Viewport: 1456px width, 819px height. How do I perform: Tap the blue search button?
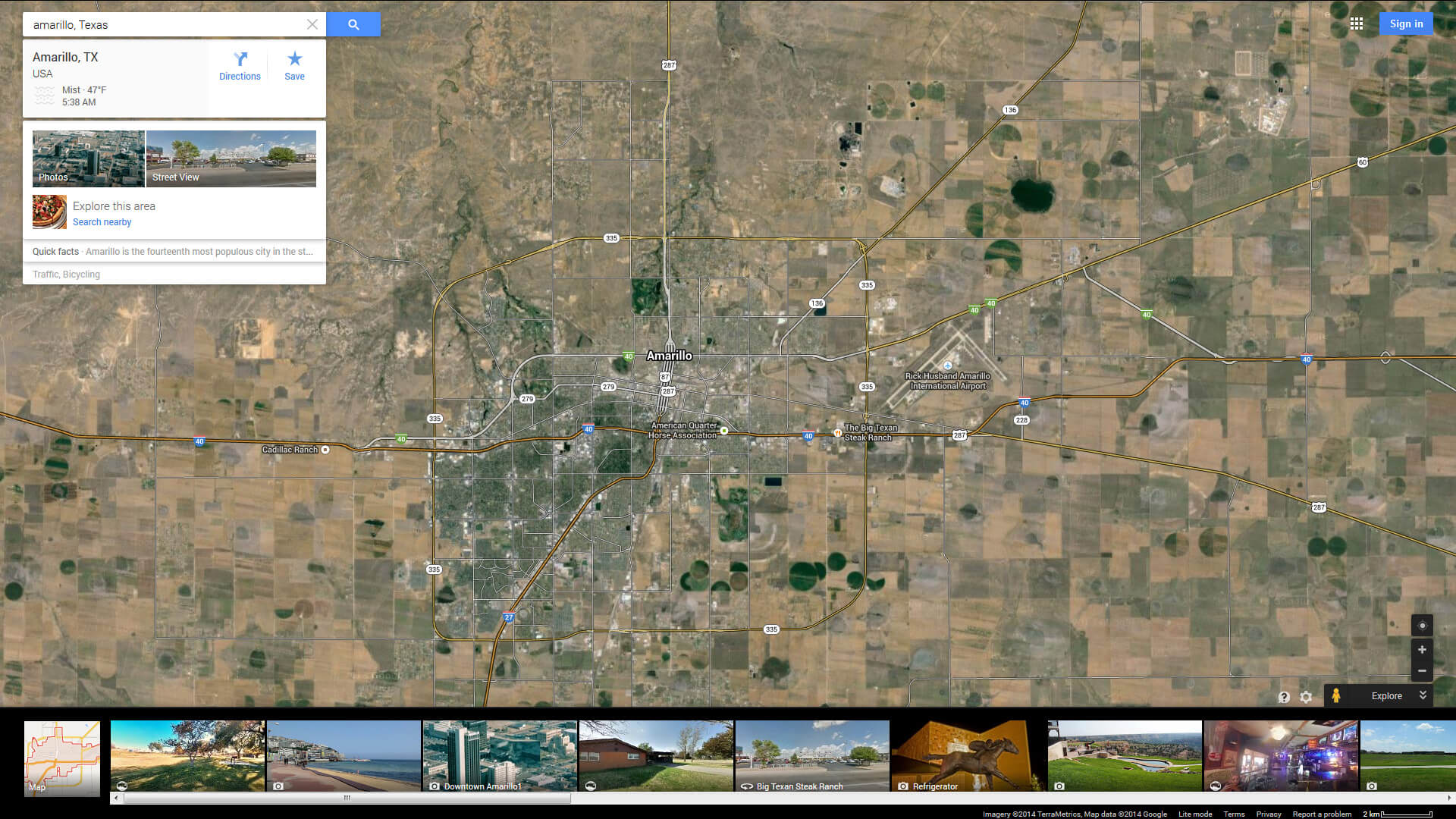(x=353, y=24)
